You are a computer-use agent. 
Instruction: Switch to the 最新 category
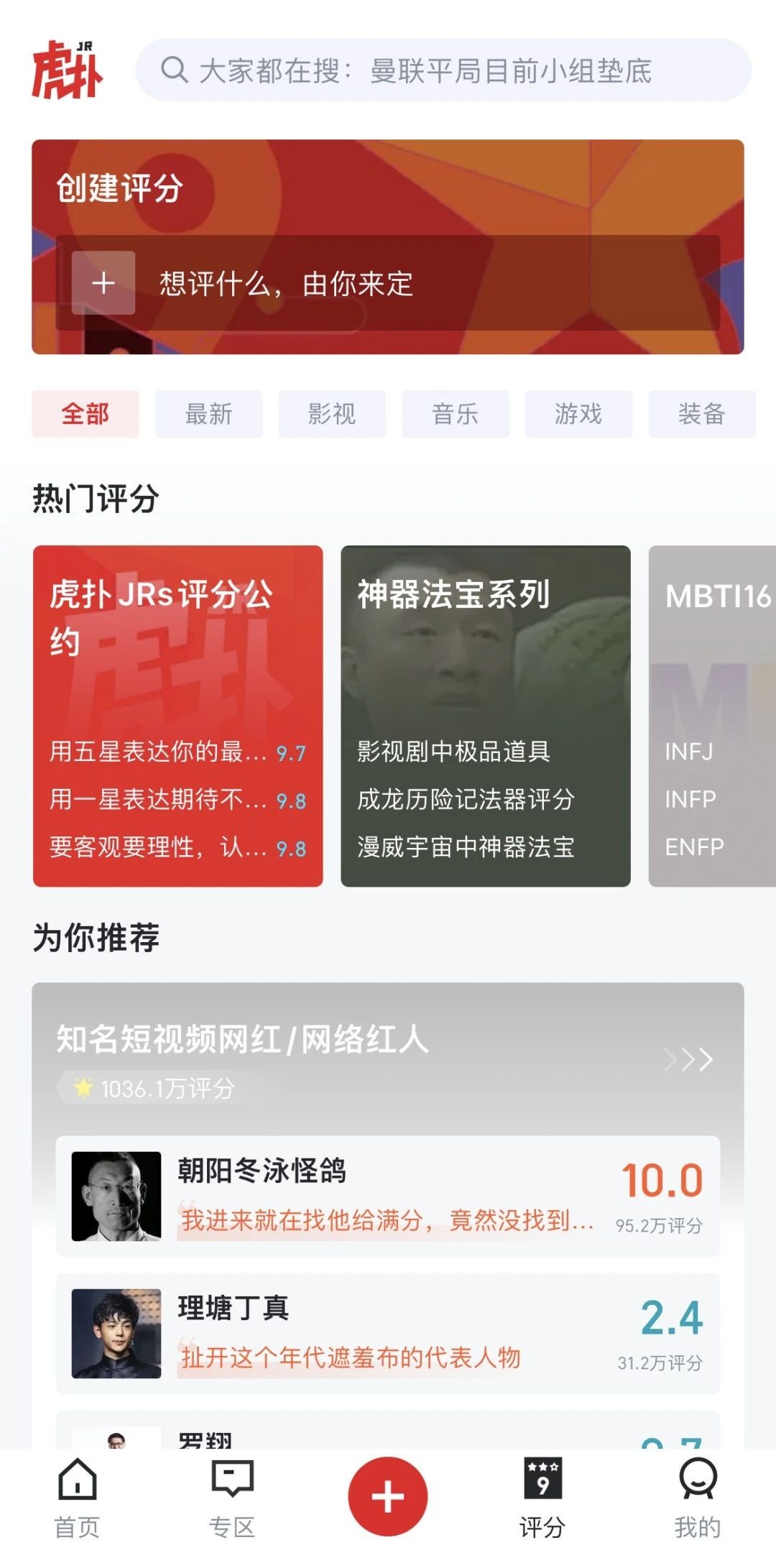209,414
